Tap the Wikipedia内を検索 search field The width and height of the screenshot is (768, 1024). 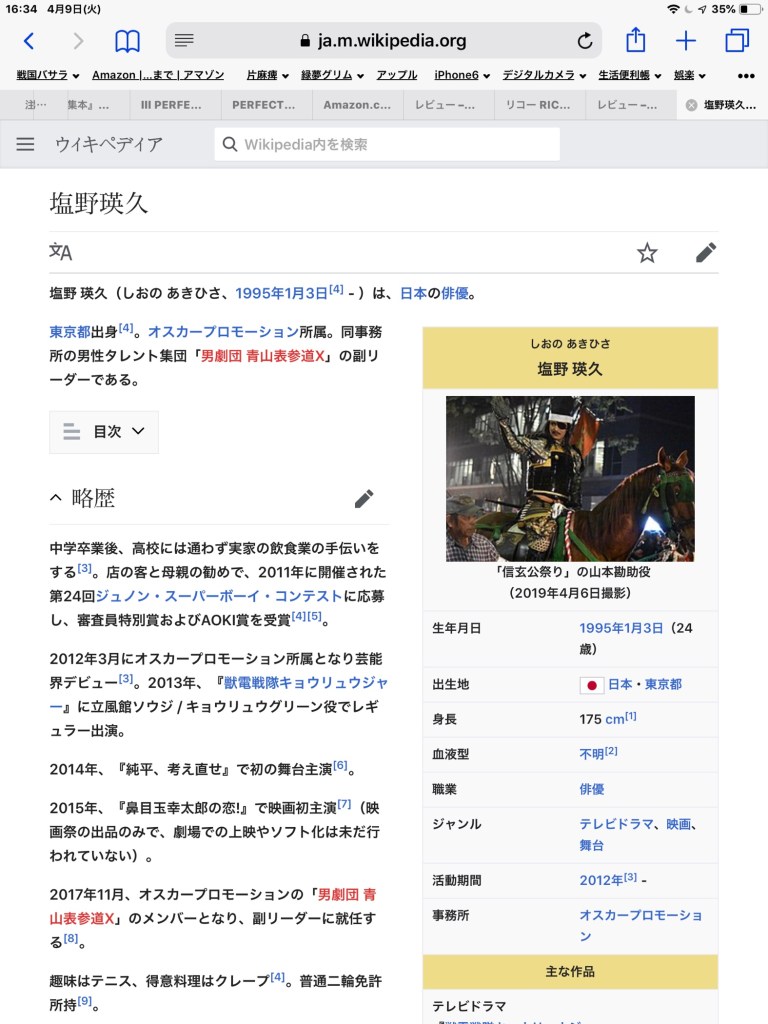pyautogui.click(x=387, y=144)
